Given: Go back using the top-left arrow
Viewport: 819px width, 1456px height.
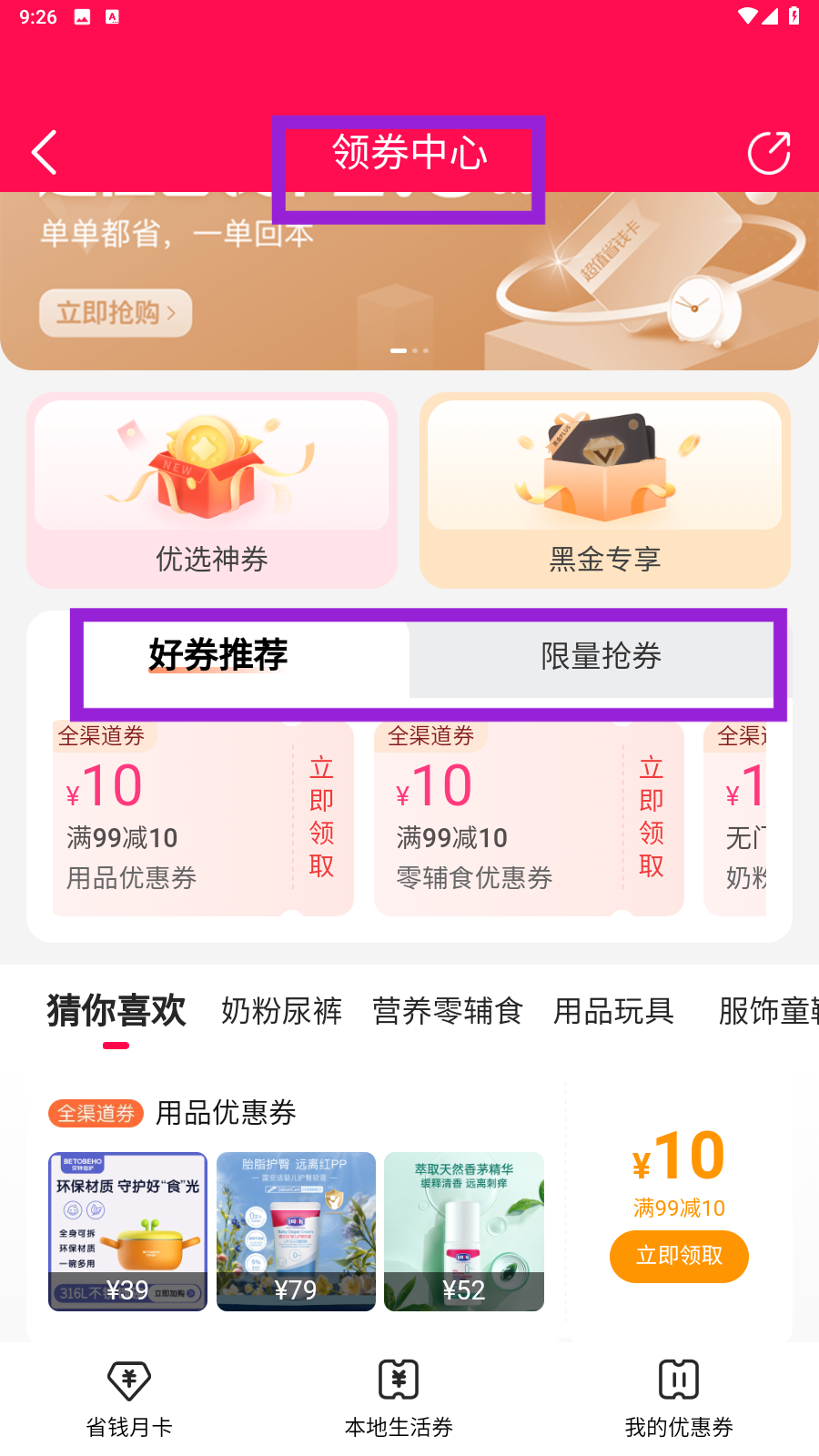Looking at the screenshot, I should click(44, 152).
